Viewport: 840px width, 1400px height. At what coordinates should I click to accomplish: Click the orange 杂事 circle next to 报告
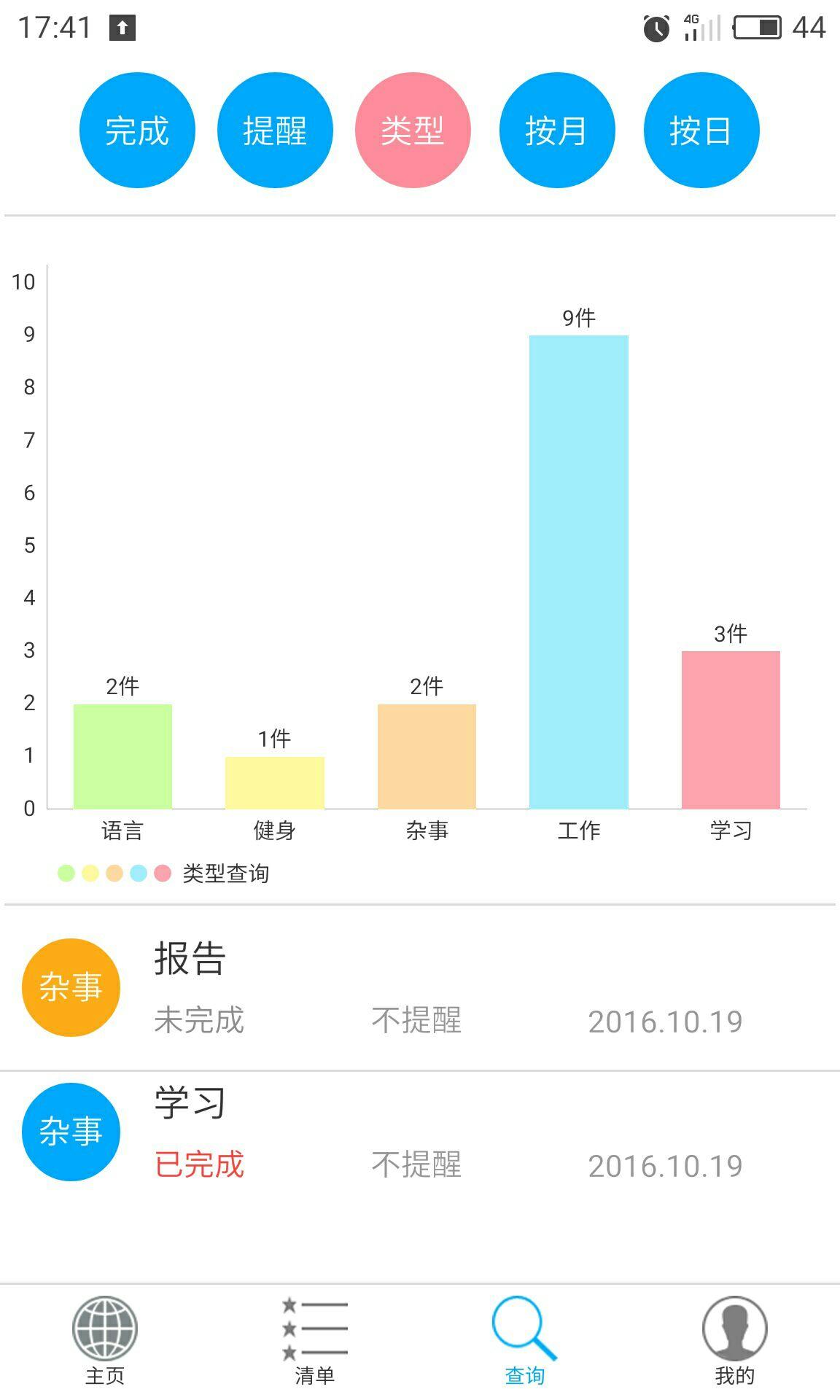point(71,986)
